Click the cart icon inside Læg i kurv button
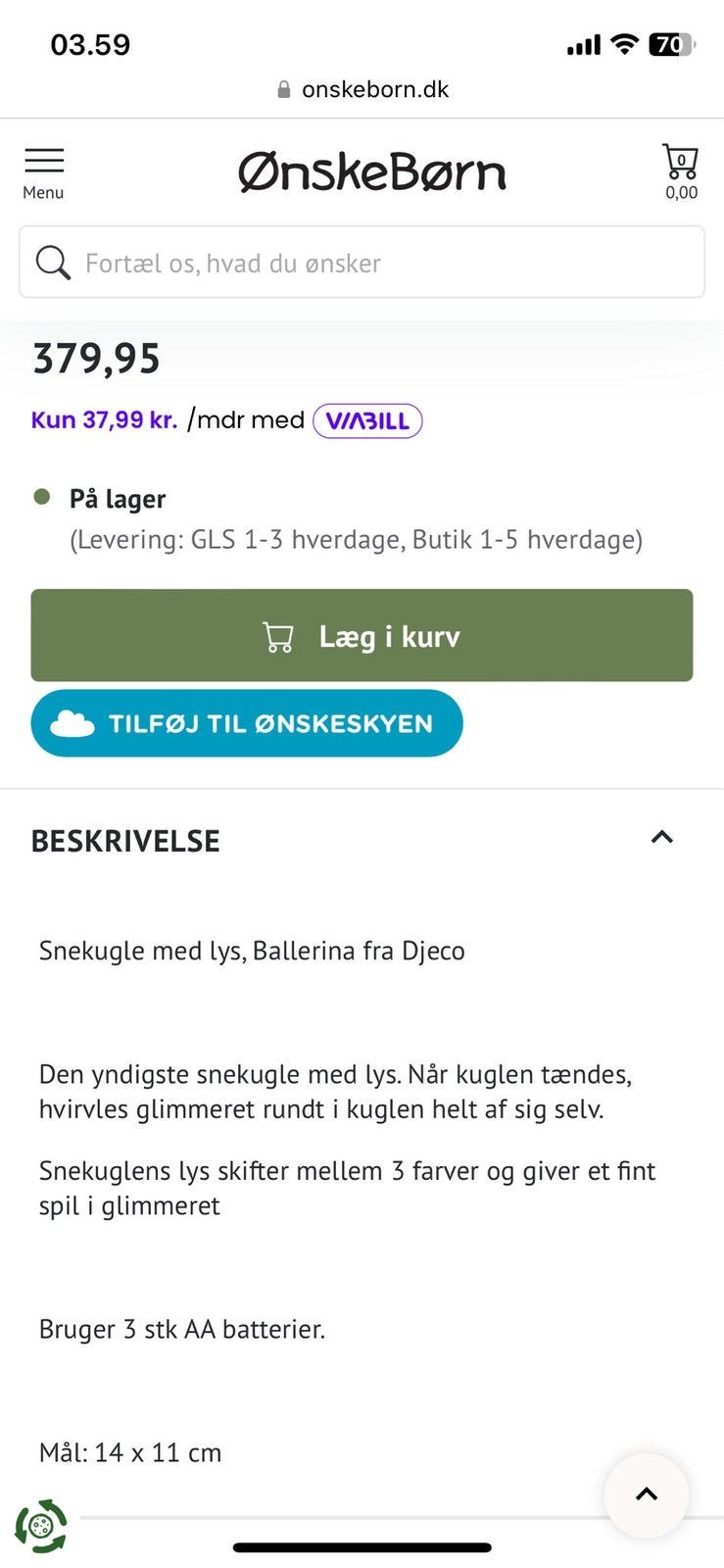Image resolution: width=724 pixels, height=1568 pixels. tap(277, 636)
